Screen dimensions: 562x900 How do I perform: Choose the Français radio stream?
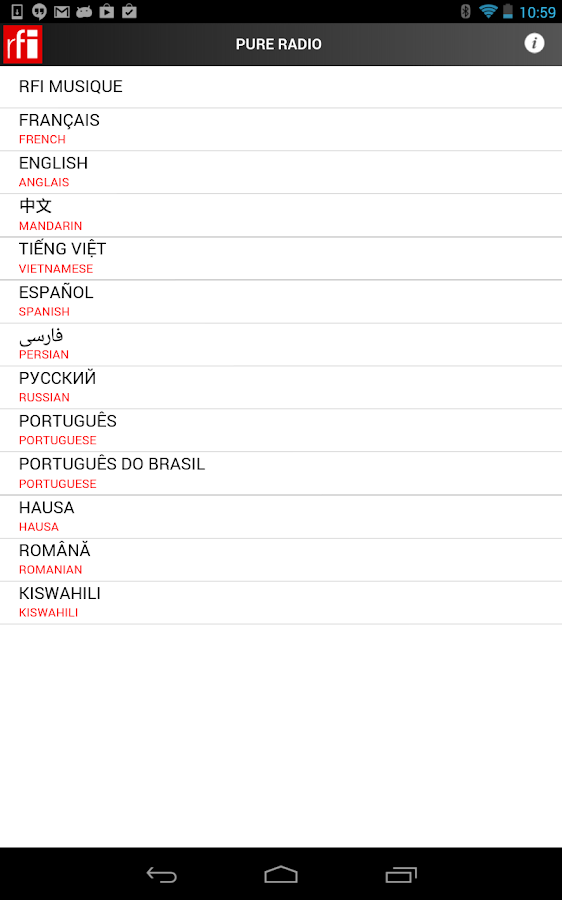(x=281, y=129)
